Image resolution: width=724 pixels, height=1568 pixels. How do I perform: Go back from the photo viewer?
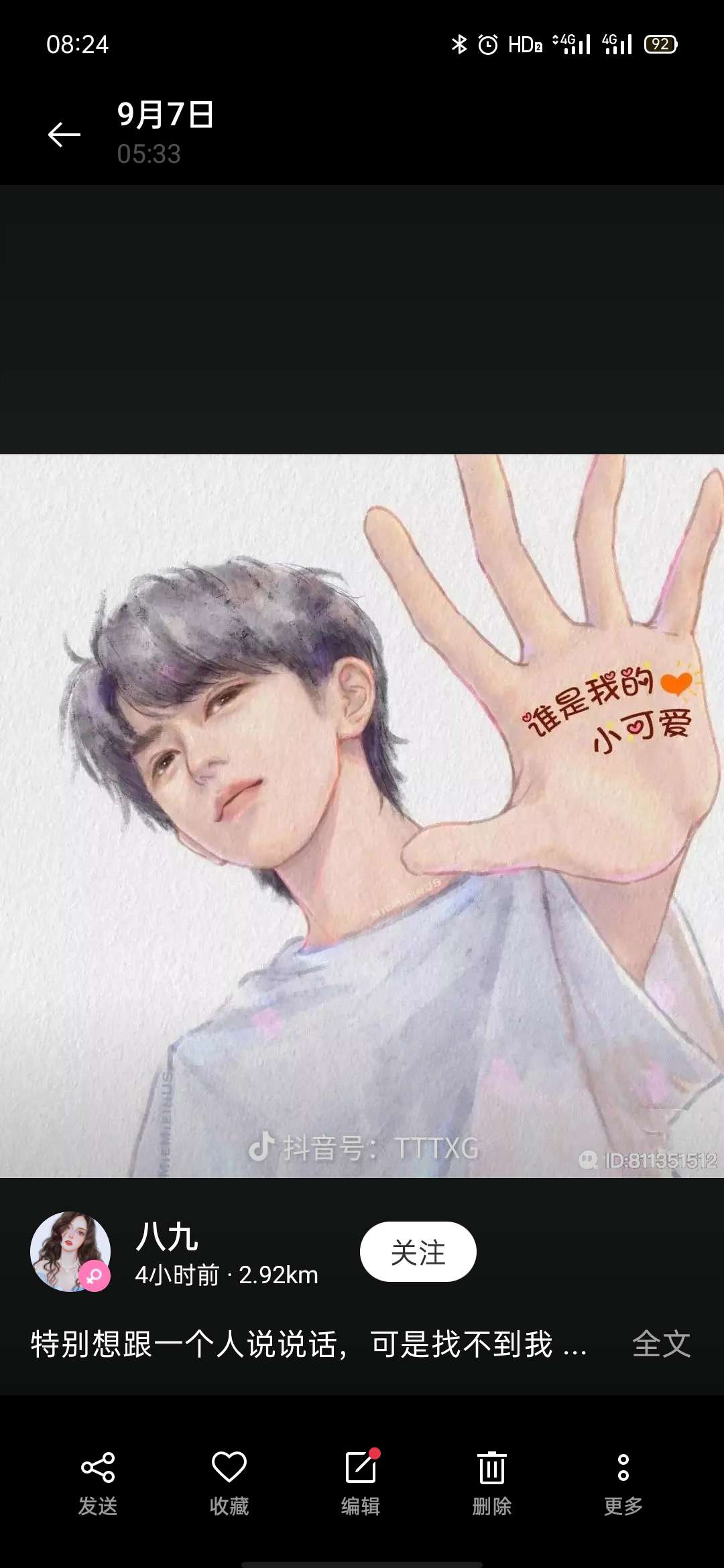pyautogui.click(x=64, y=135)
